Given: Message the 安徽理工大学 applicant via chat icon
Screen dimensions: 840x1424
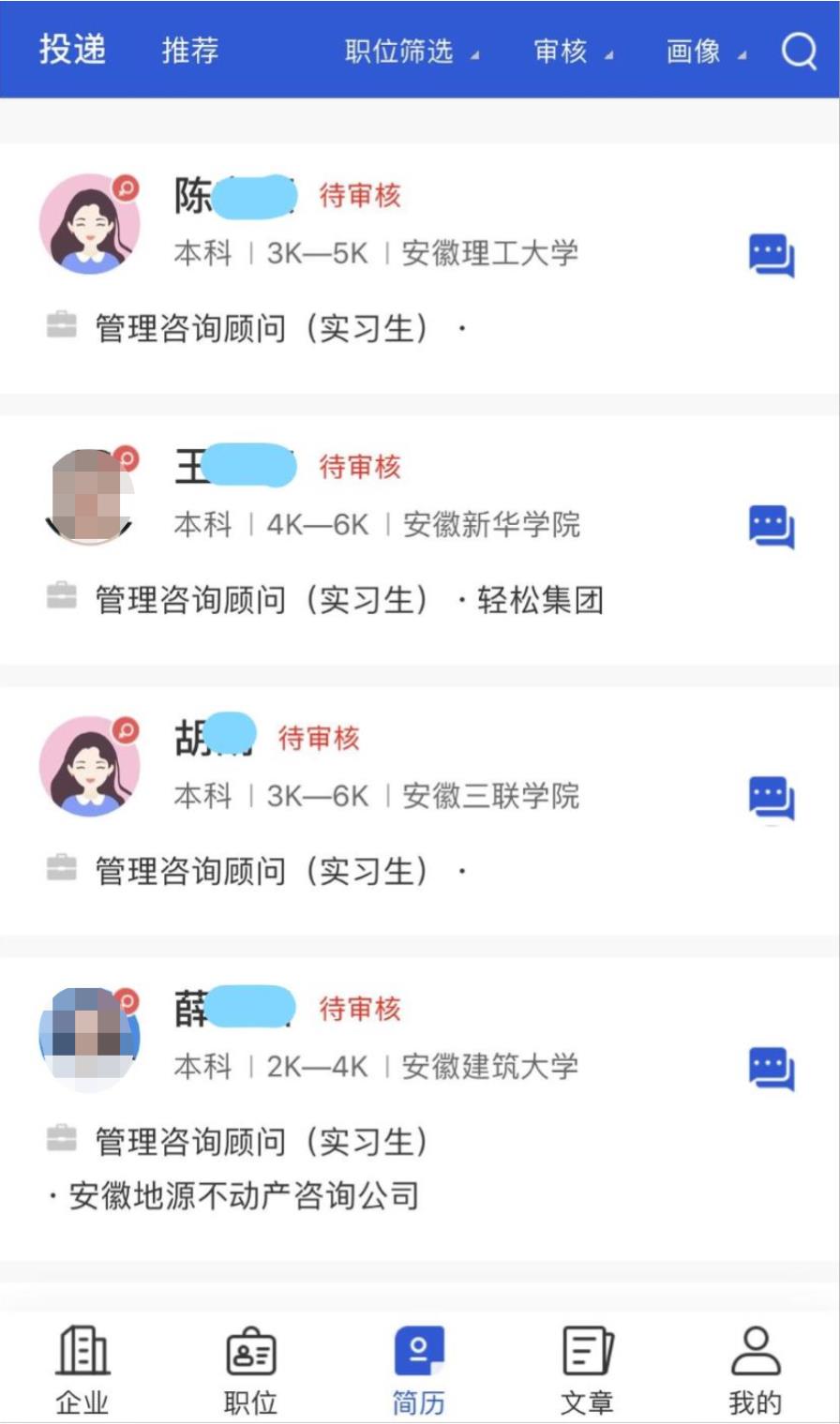Looking at the screenshot, I should (x=771, y=256).
